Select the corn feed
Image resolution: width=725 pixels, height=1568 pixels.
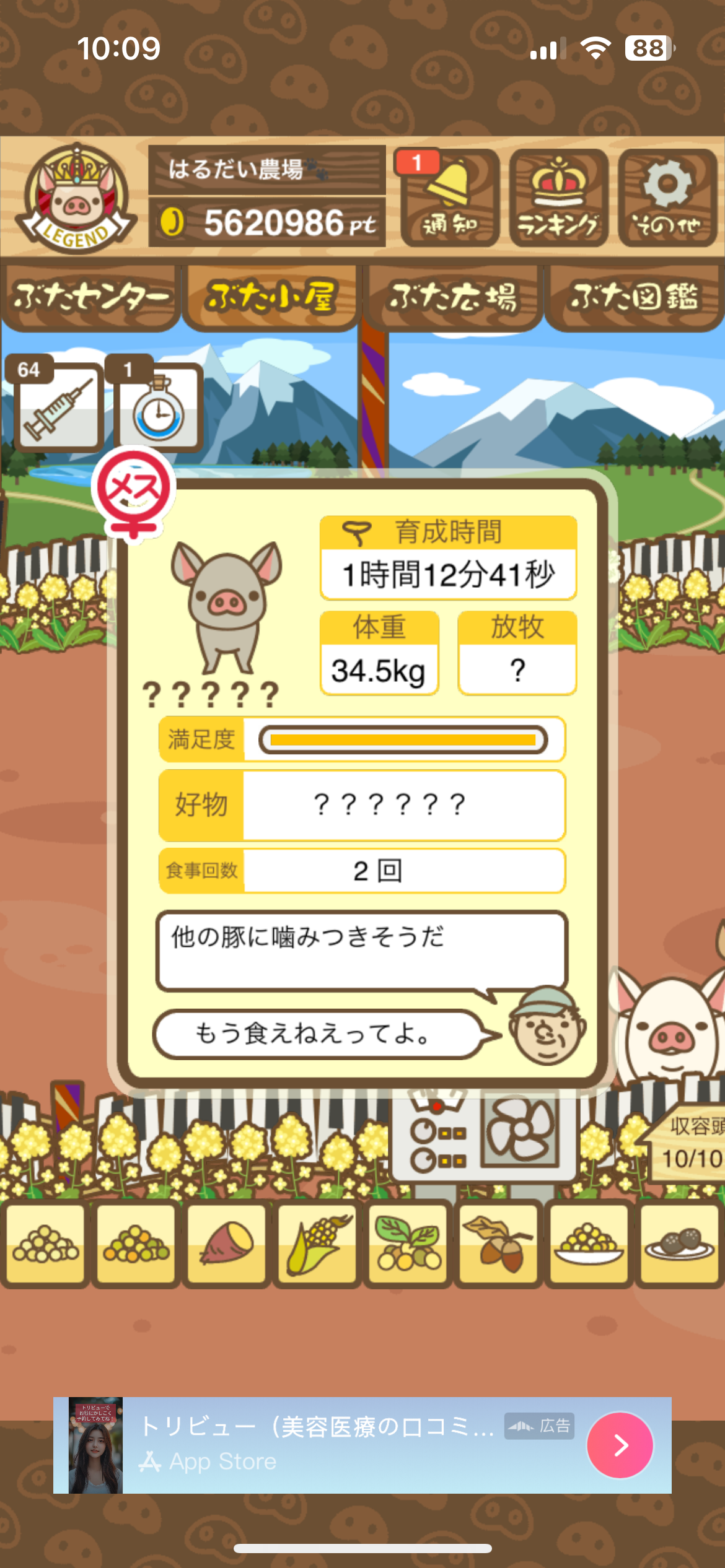point(317,1244)
